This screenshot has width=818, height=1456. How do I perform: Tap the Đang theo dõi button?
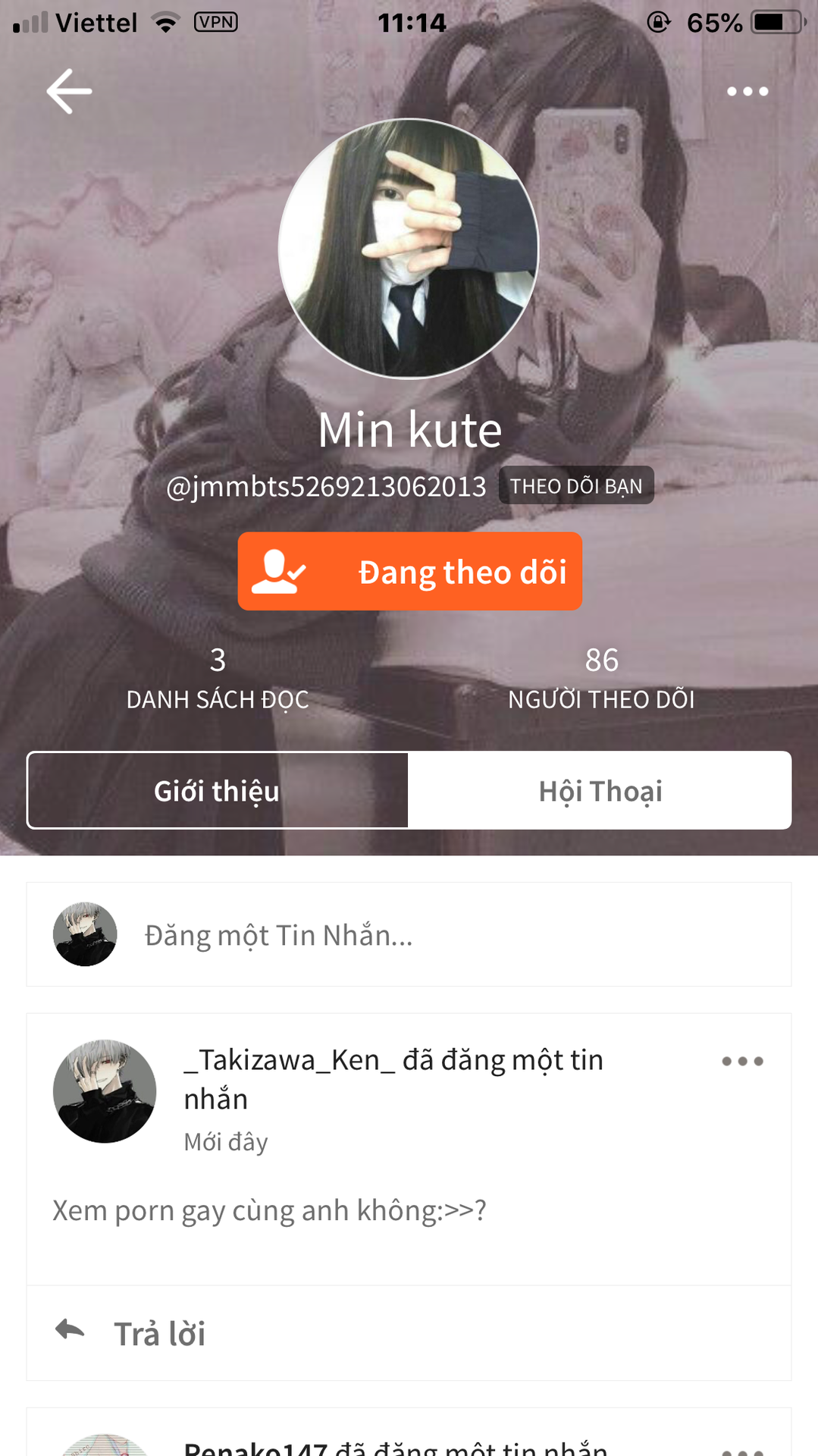[409, 571]
